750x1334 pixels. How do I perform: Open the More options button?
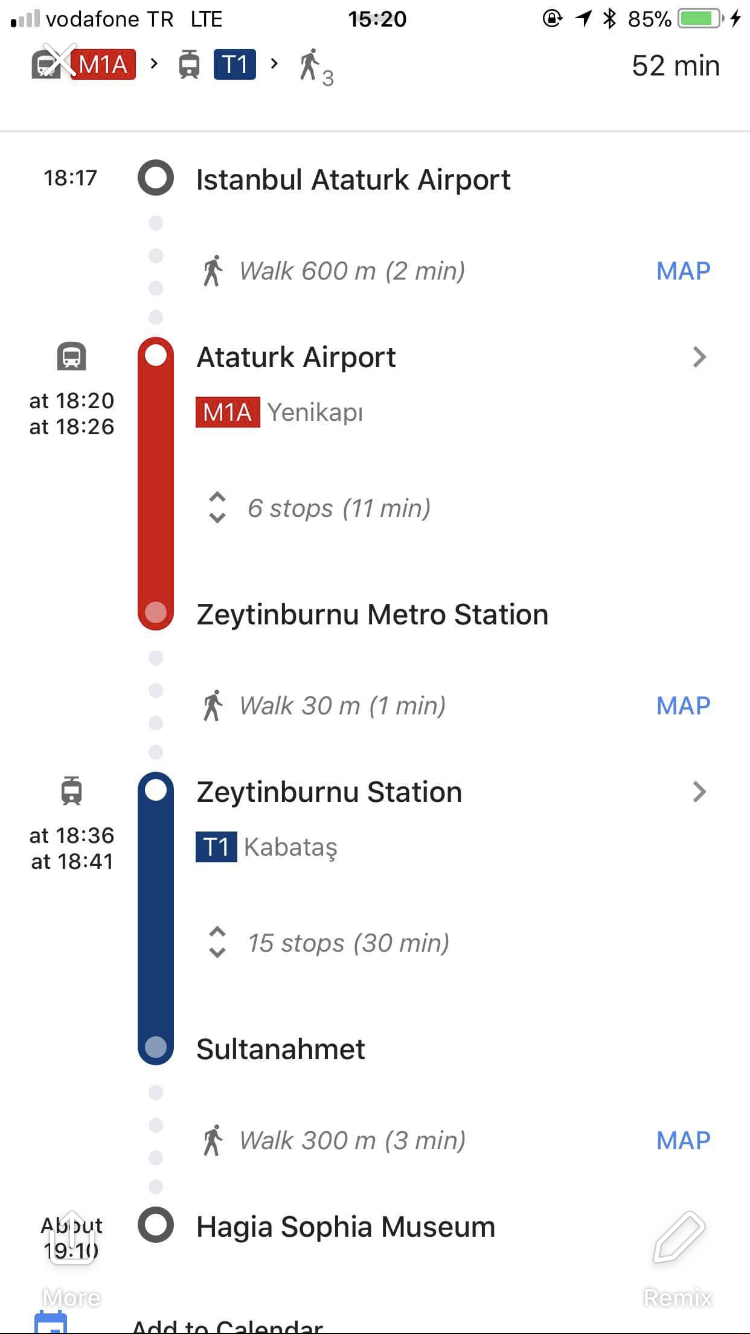pyautogui.click(x=71, y=1258)
